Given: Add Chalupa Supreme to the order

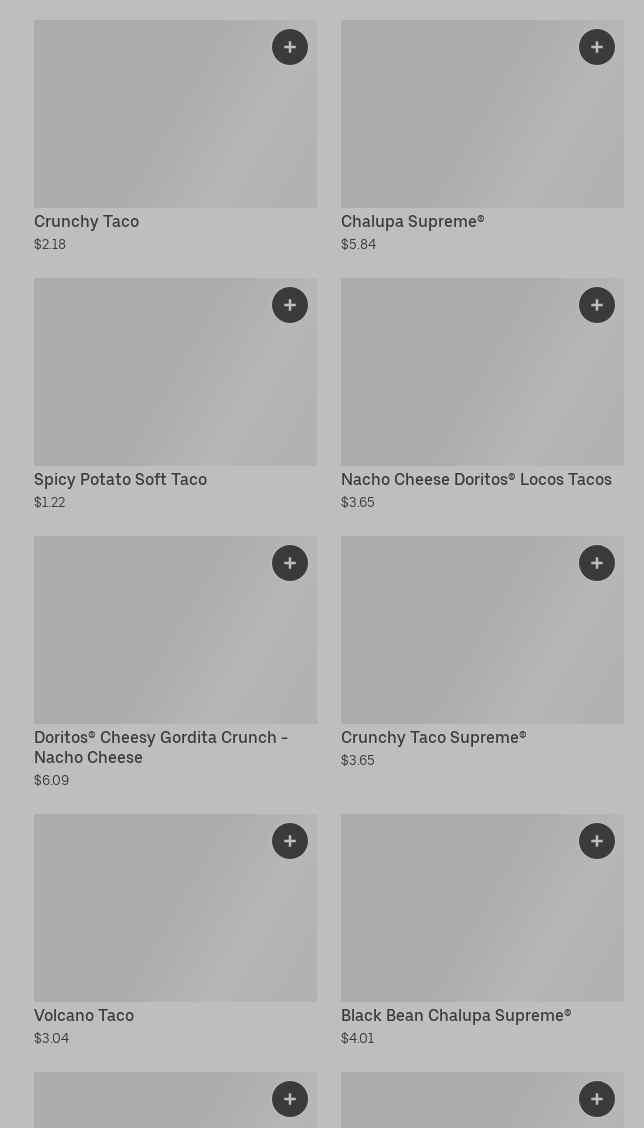Looking at the screenshot, I should point(597,47).
